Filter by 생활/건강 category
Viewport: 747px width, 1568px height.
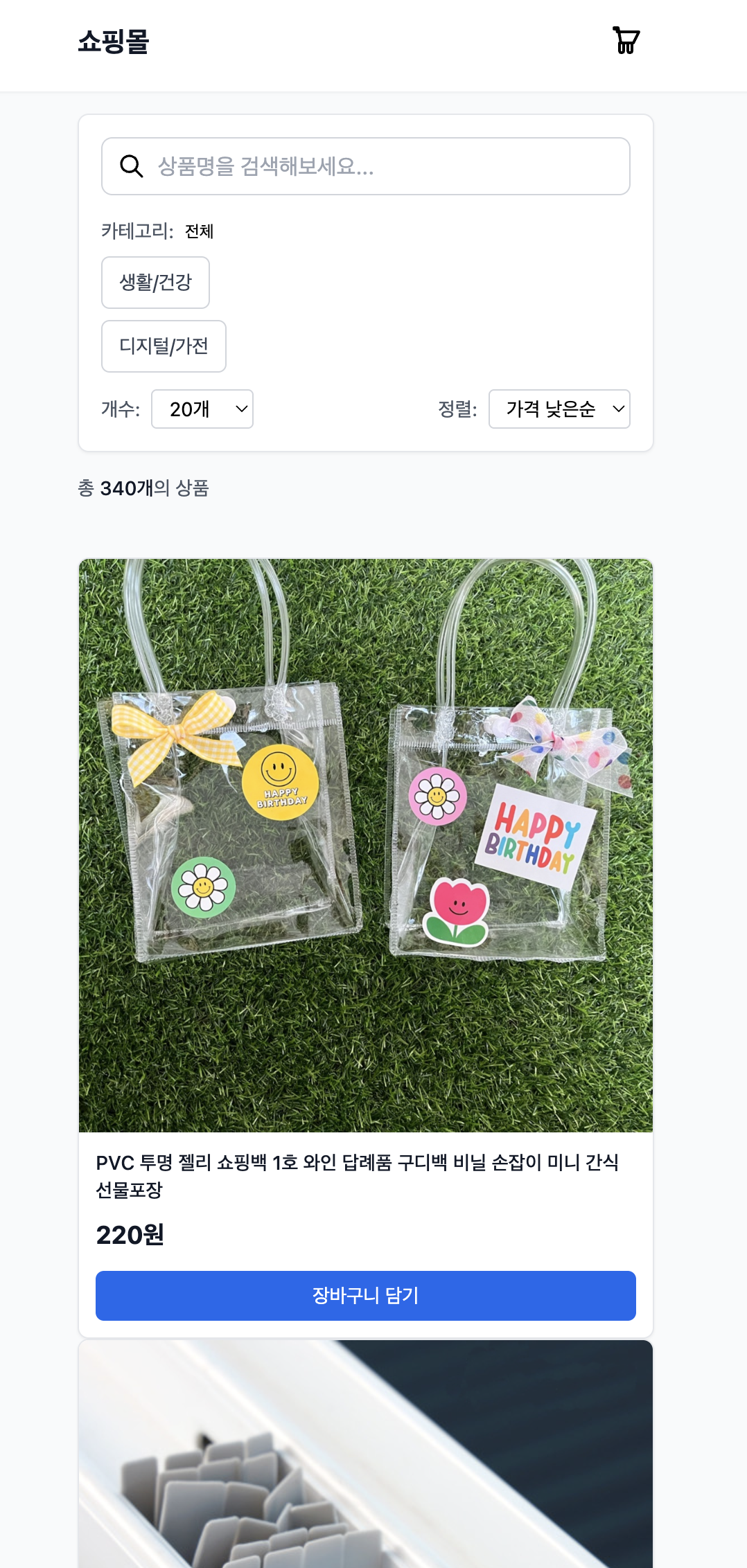(x=155, y=283)
